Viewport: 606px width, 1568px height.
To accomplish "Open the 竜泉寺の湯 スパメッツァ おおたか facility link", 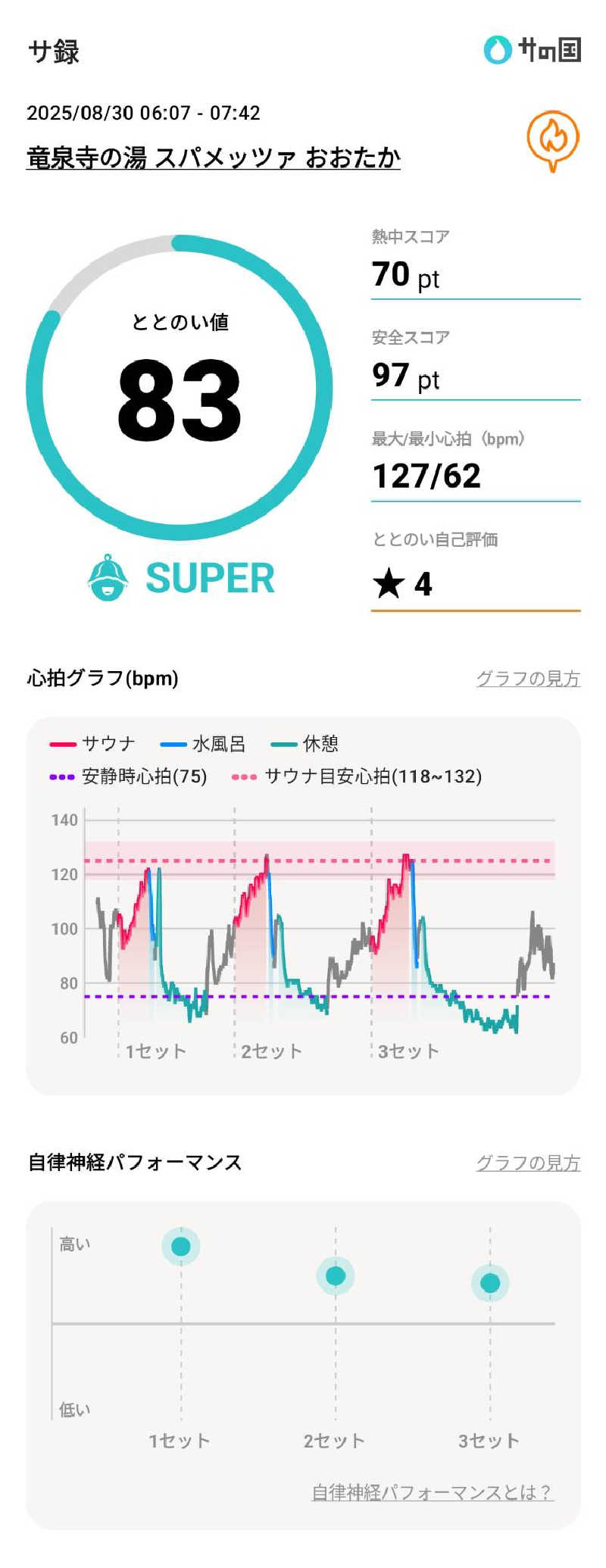I will coord(213,158).
